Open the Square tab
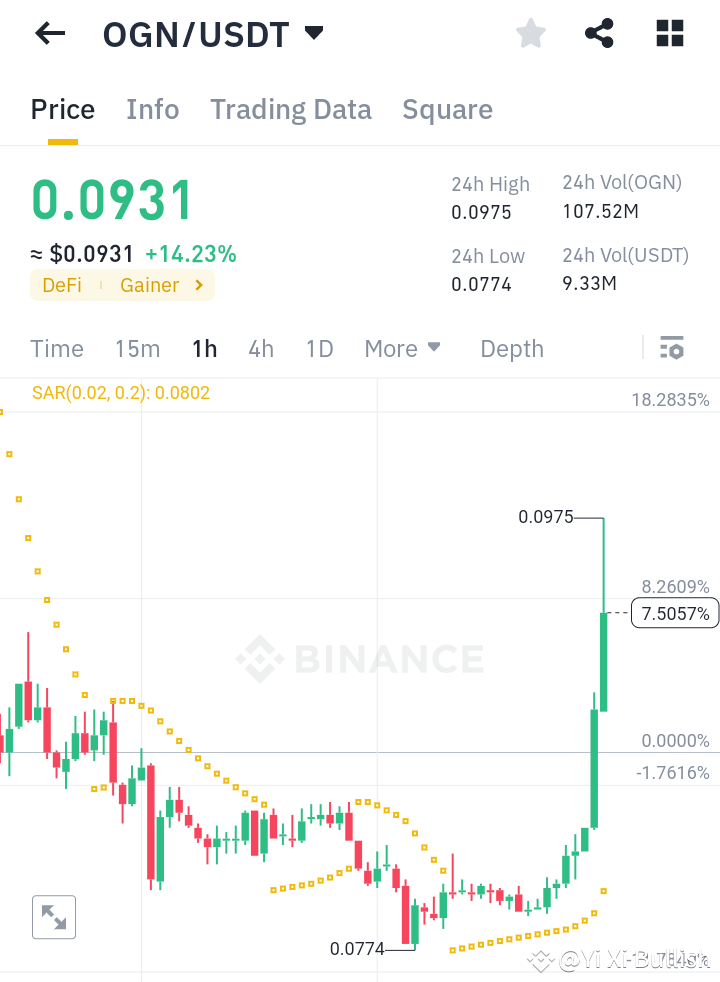This screenshot has width=720, height=982. (447, 109)
